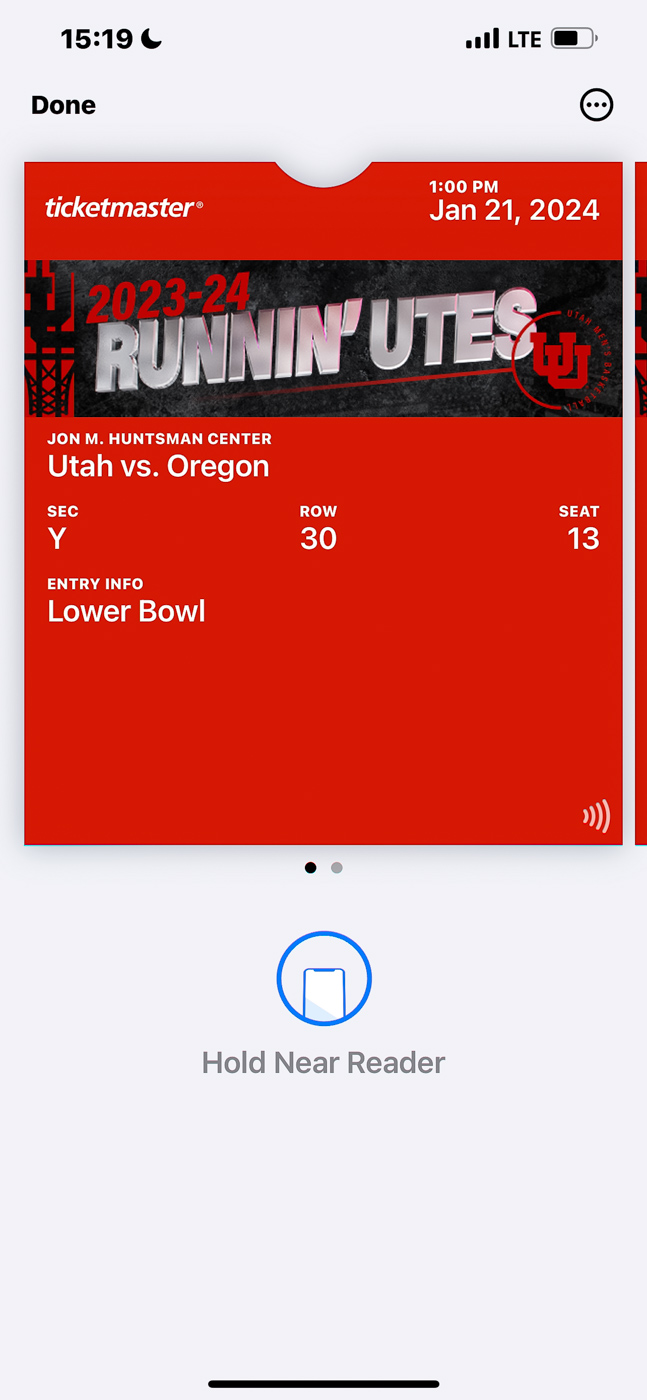647x1400 pixels.
Task: Select the second page indicator dot
Action: pos(337,868)
